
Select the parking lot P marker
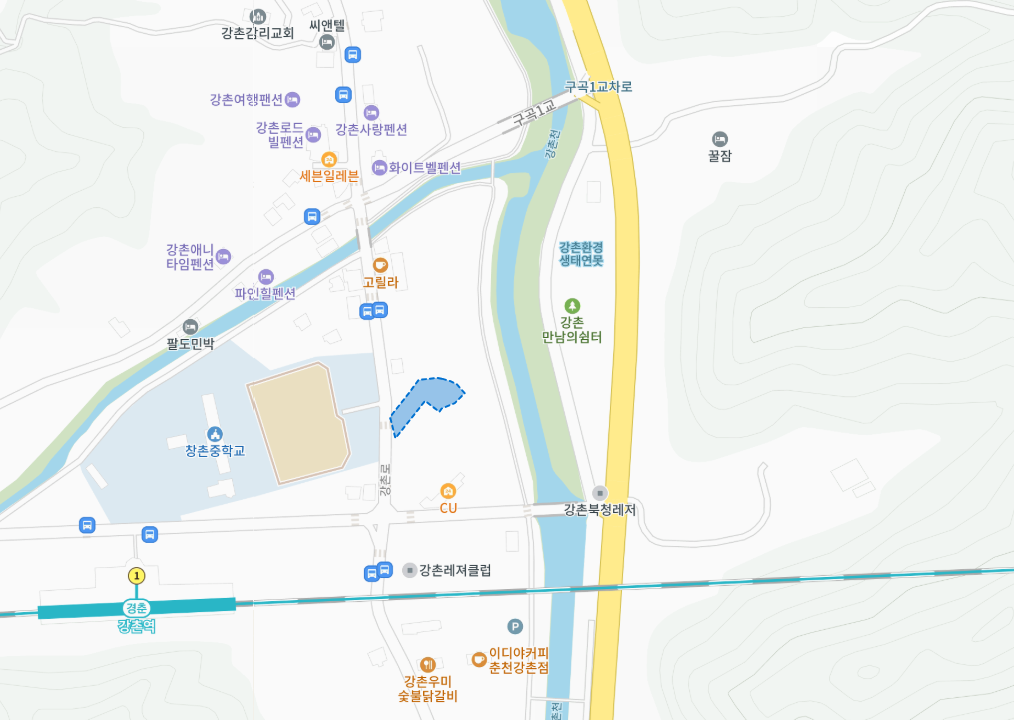coord(515,626)
